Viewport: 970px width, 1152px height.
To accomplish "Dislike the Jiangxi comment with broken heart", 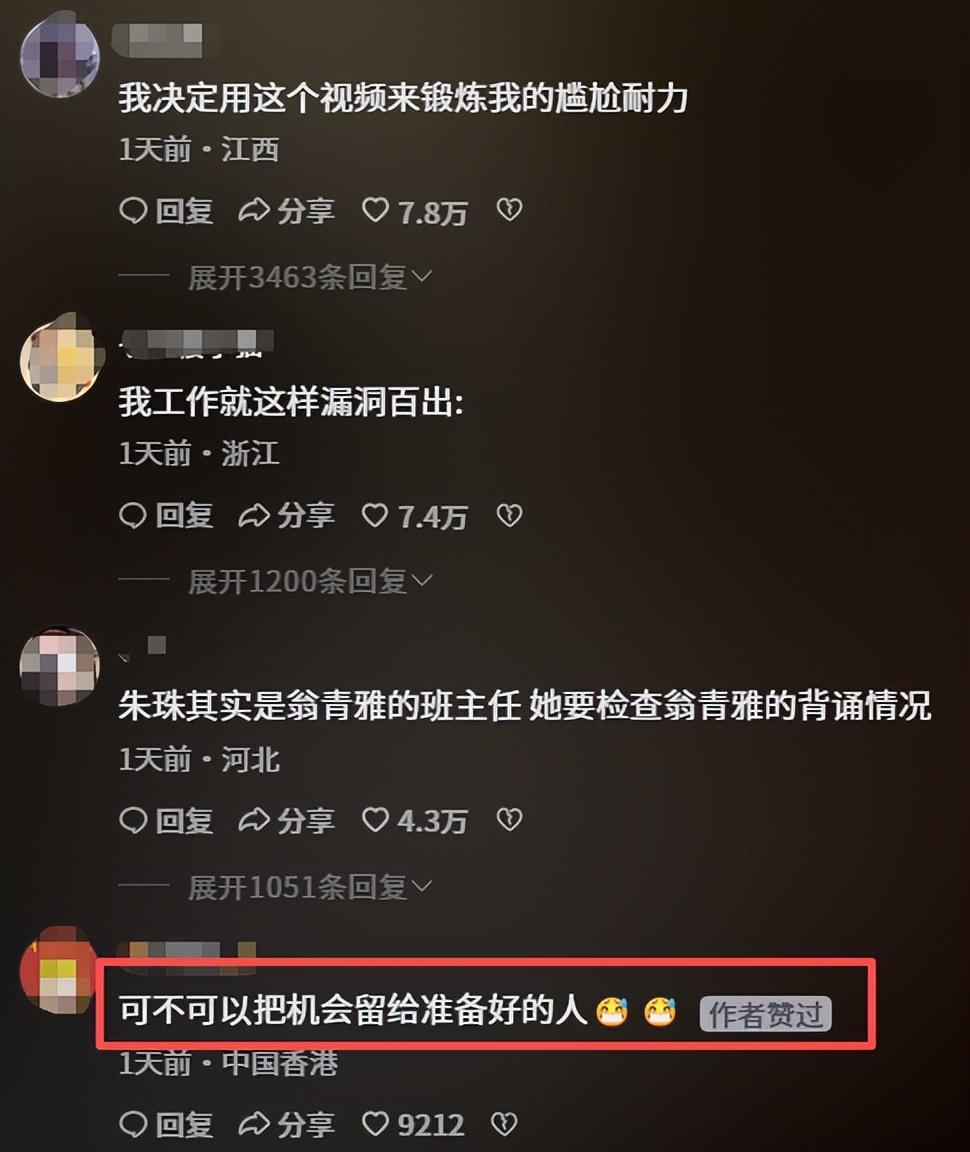I will point(510,210).
